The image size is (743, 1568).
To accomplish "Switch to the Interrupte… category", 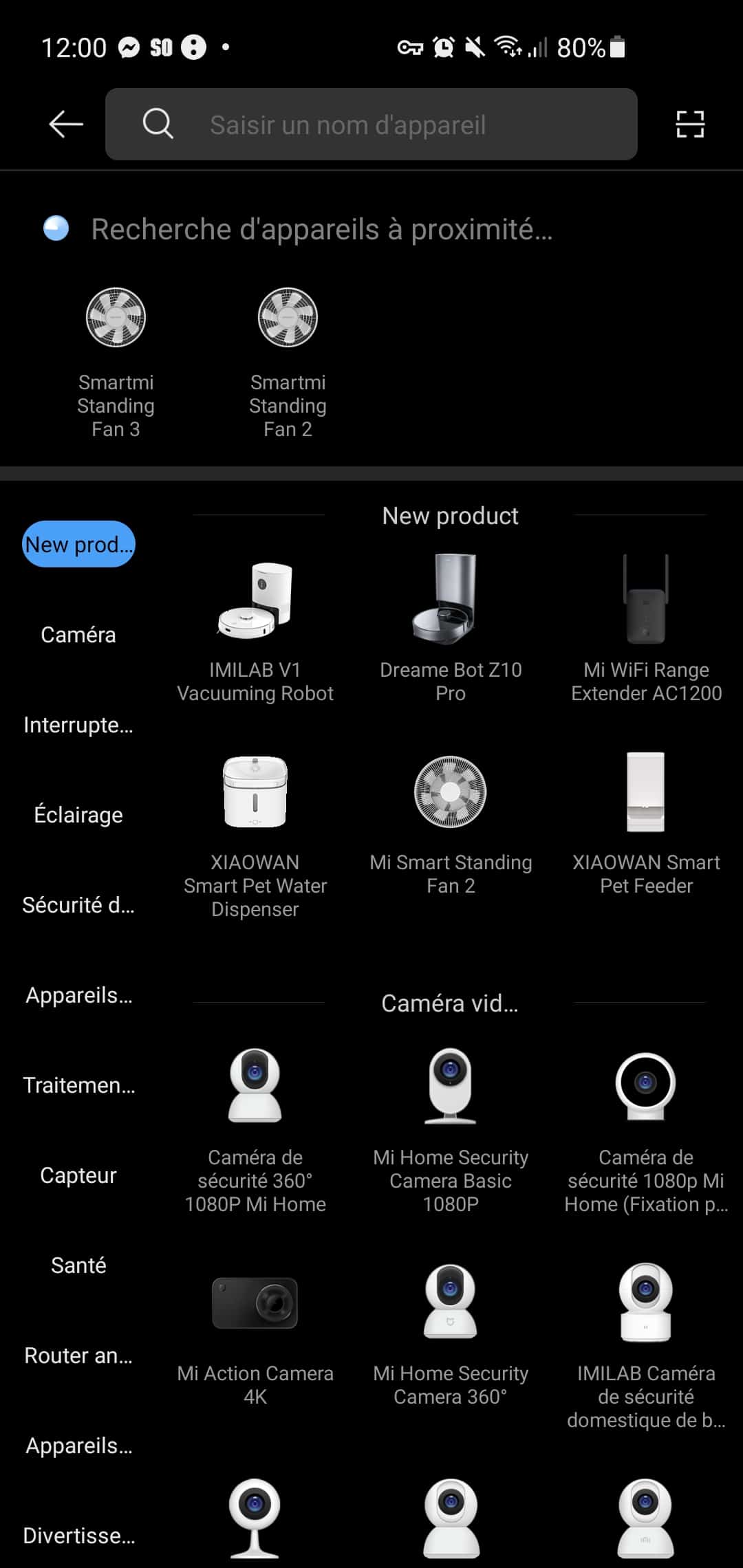I will tap(78, 724).
